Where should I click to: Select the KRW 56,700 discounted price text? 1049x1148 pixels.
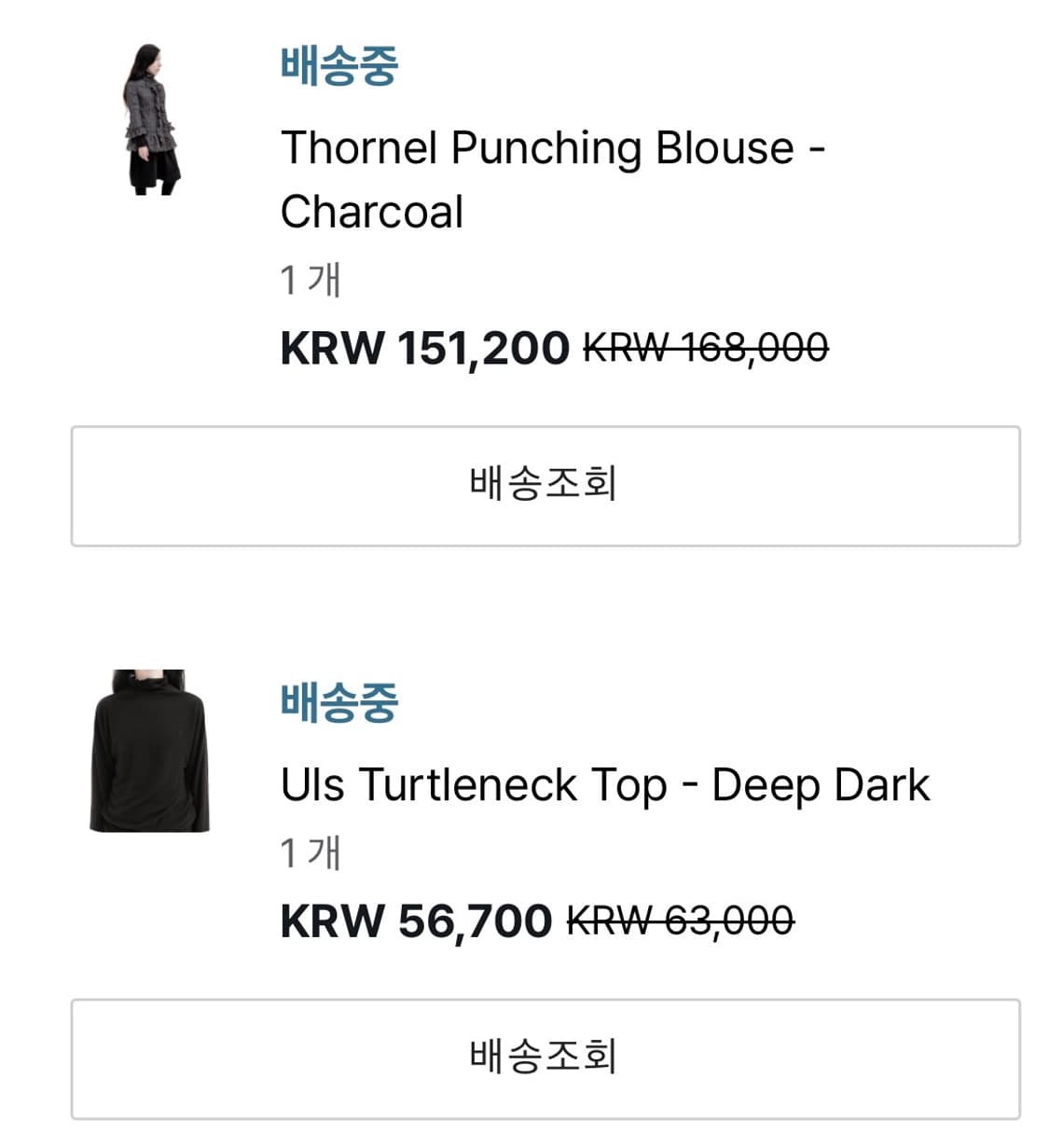click(x=415, y=921)
